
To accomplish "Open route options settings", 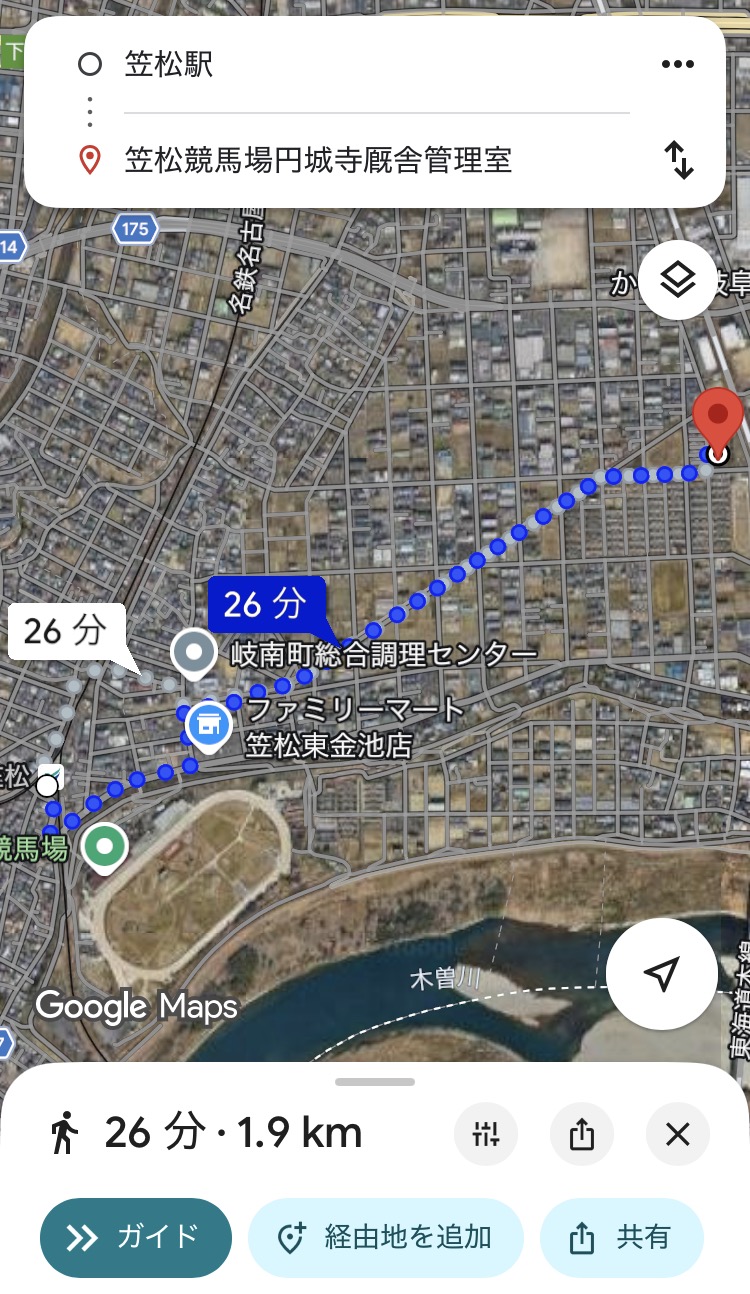I will pos(486,1134).
